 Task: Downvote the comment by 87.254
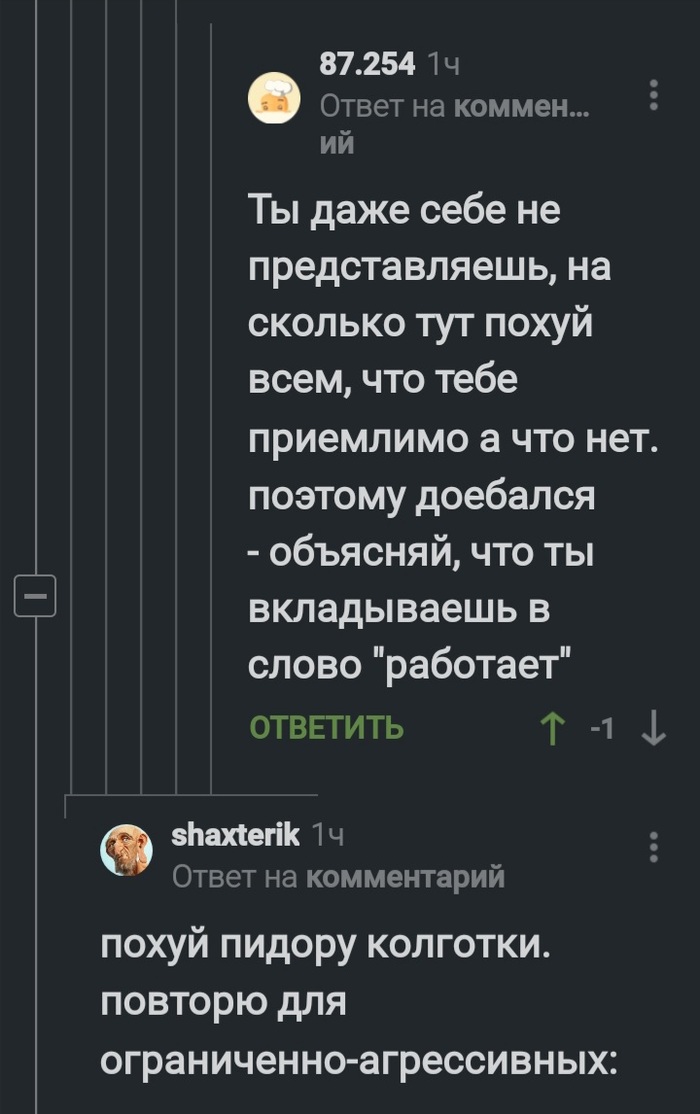653,729
